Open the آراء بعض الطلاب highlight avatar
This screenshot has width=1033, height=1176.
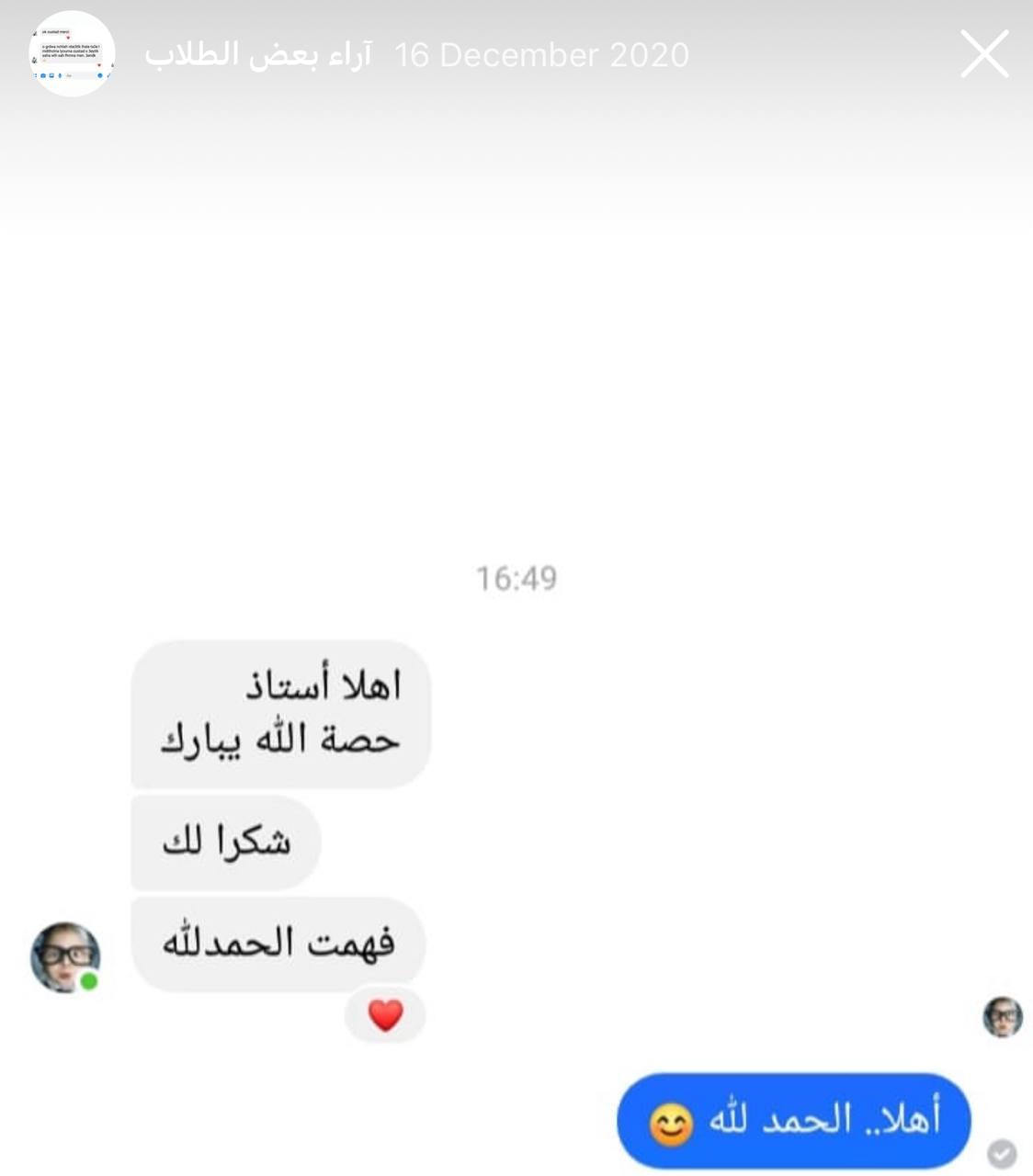(x=72, y=54)
